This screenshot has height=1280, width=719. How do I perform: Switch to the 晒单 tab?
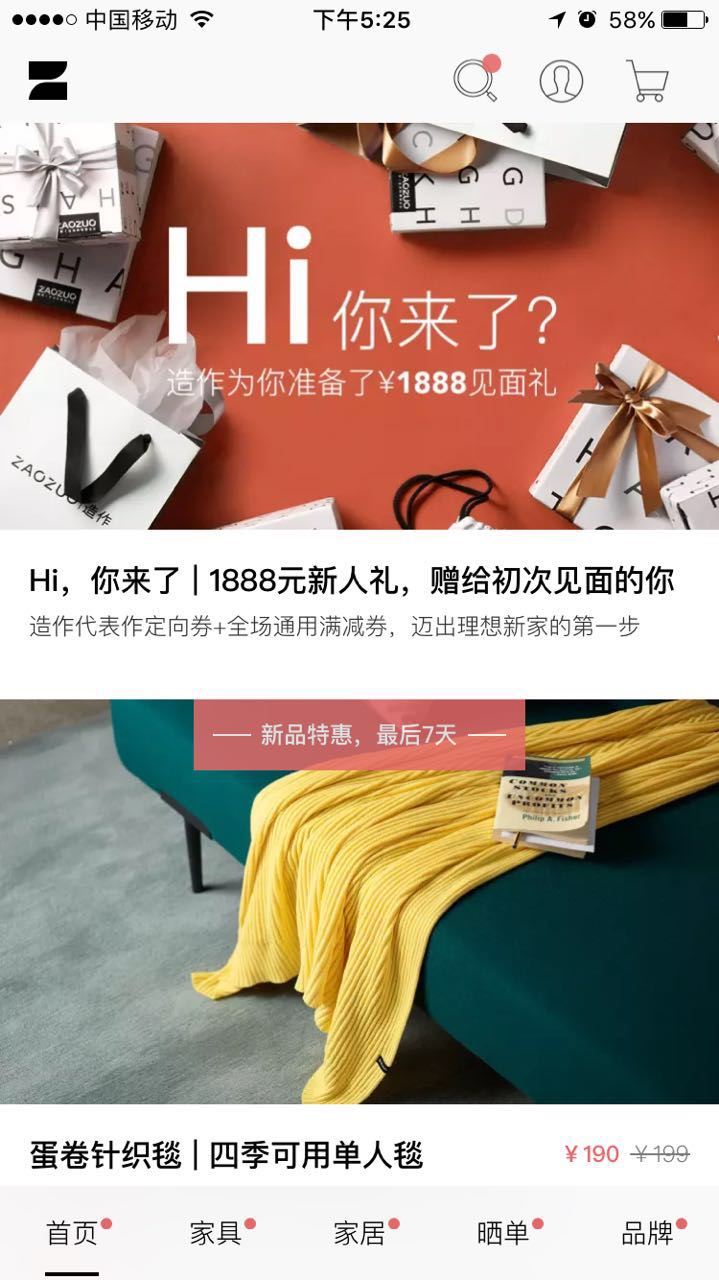503,1233
